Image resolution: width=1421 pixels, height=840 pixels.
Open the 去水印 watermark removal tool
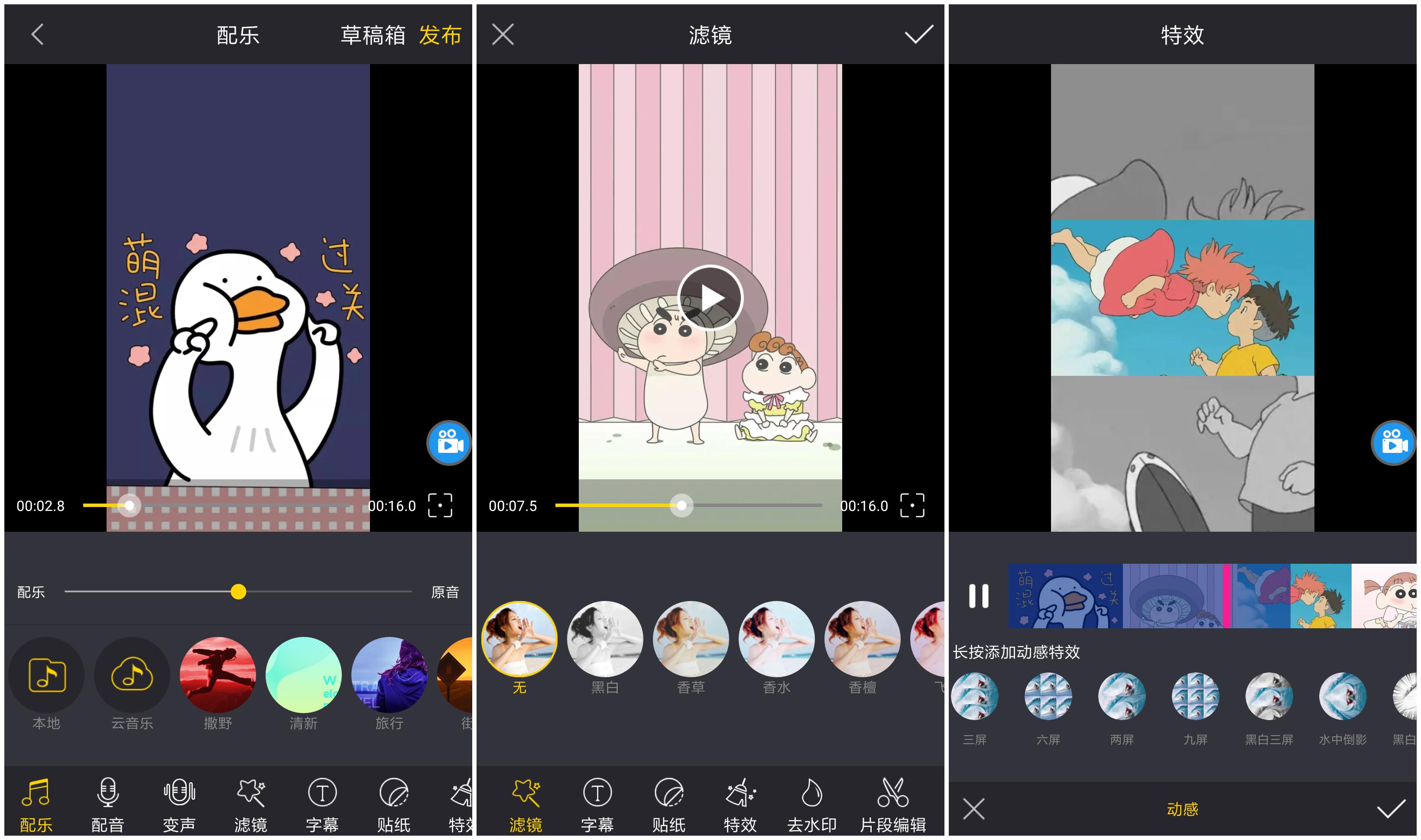point(811,804)
